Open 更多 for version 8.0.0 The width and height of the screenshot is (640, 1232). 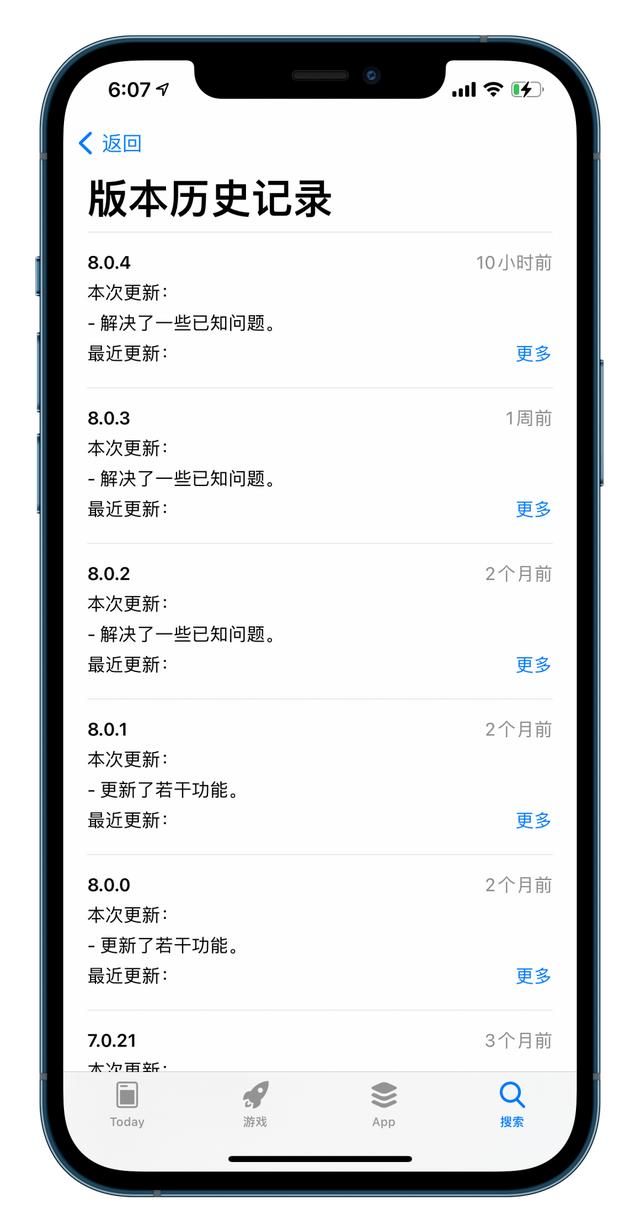pyautogui.click(x=533, y=976)
